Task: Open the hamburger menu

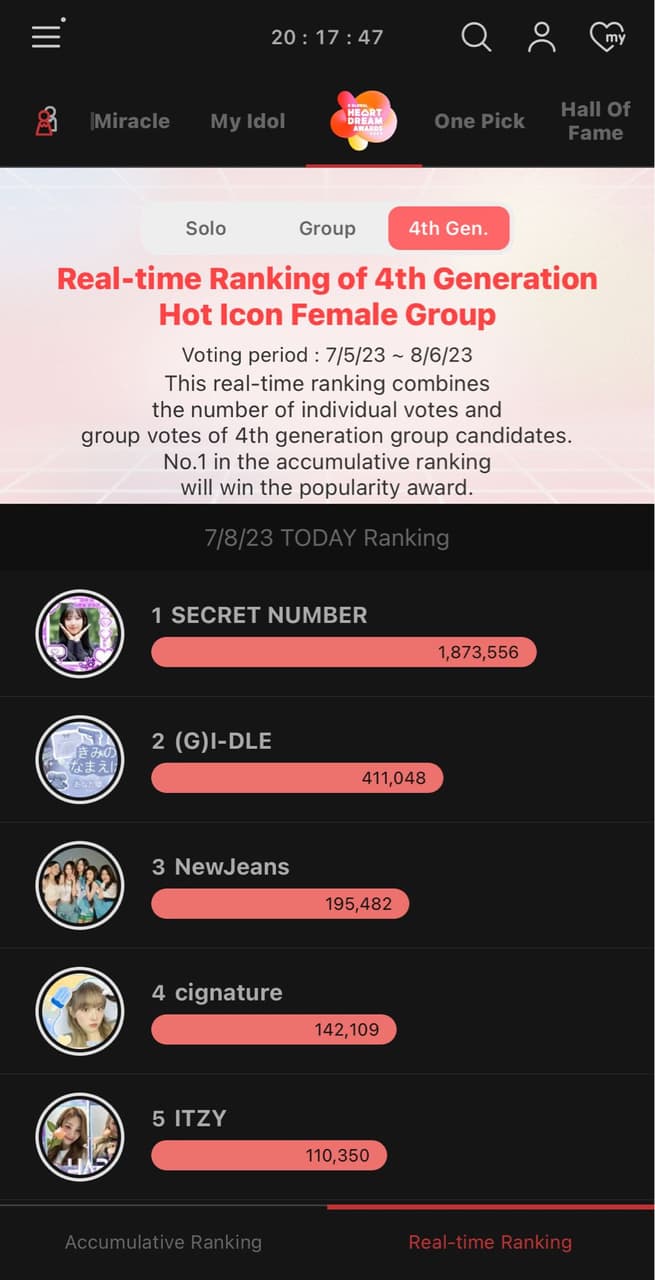Action: [x=46, y=36]
